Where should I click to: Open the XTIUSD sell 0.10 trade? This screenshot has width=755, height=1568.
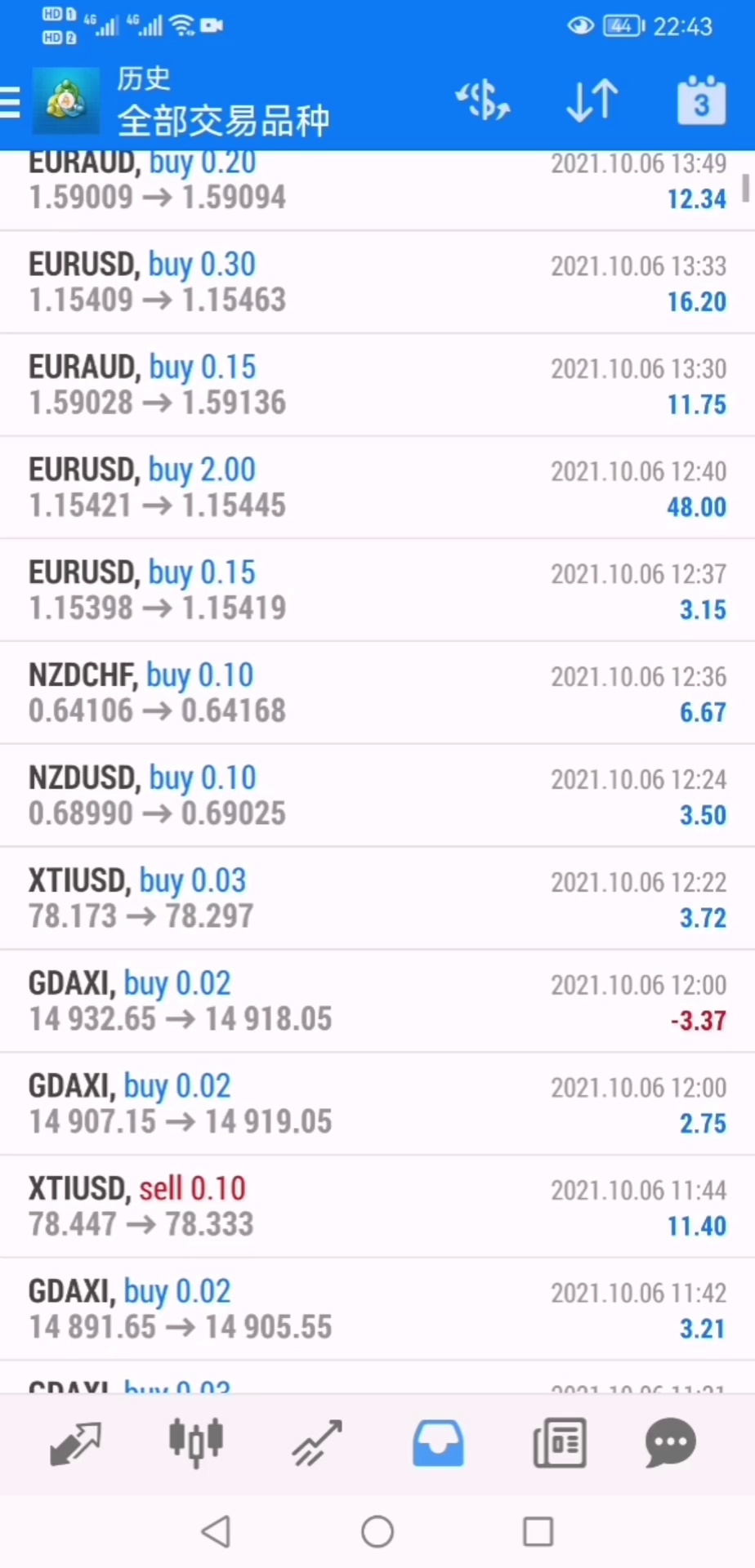click(x=377, y=1207)
